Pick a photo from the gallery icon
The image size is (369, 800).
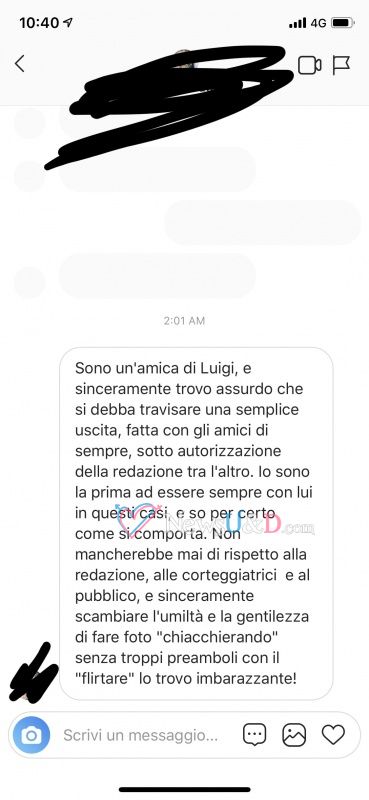tap(294, 735)
